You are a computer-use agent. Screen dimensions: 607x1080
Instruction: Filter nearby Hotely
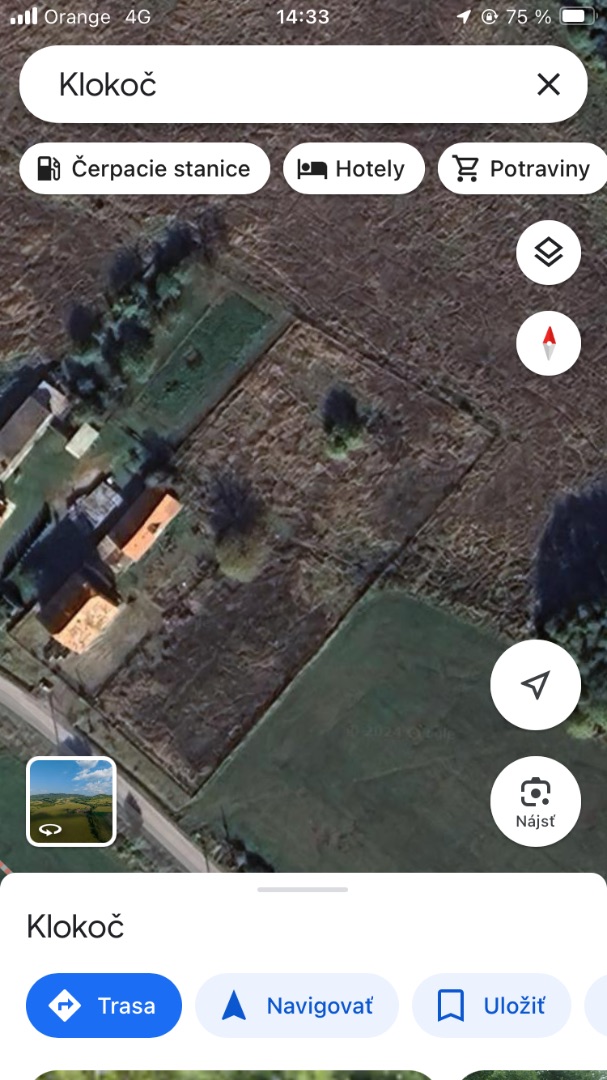[x=354, y=168]
